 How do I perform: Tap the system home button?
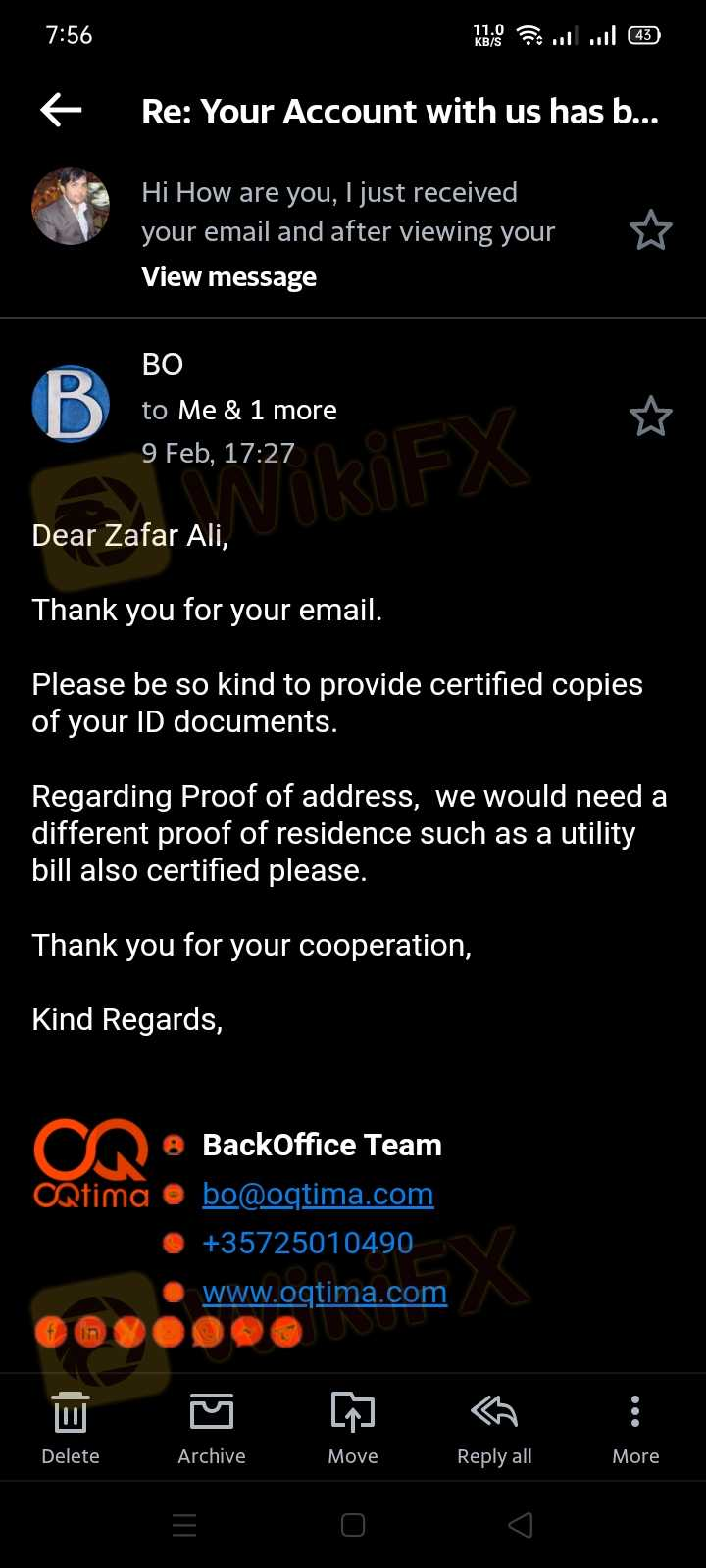coord(353,1525)
